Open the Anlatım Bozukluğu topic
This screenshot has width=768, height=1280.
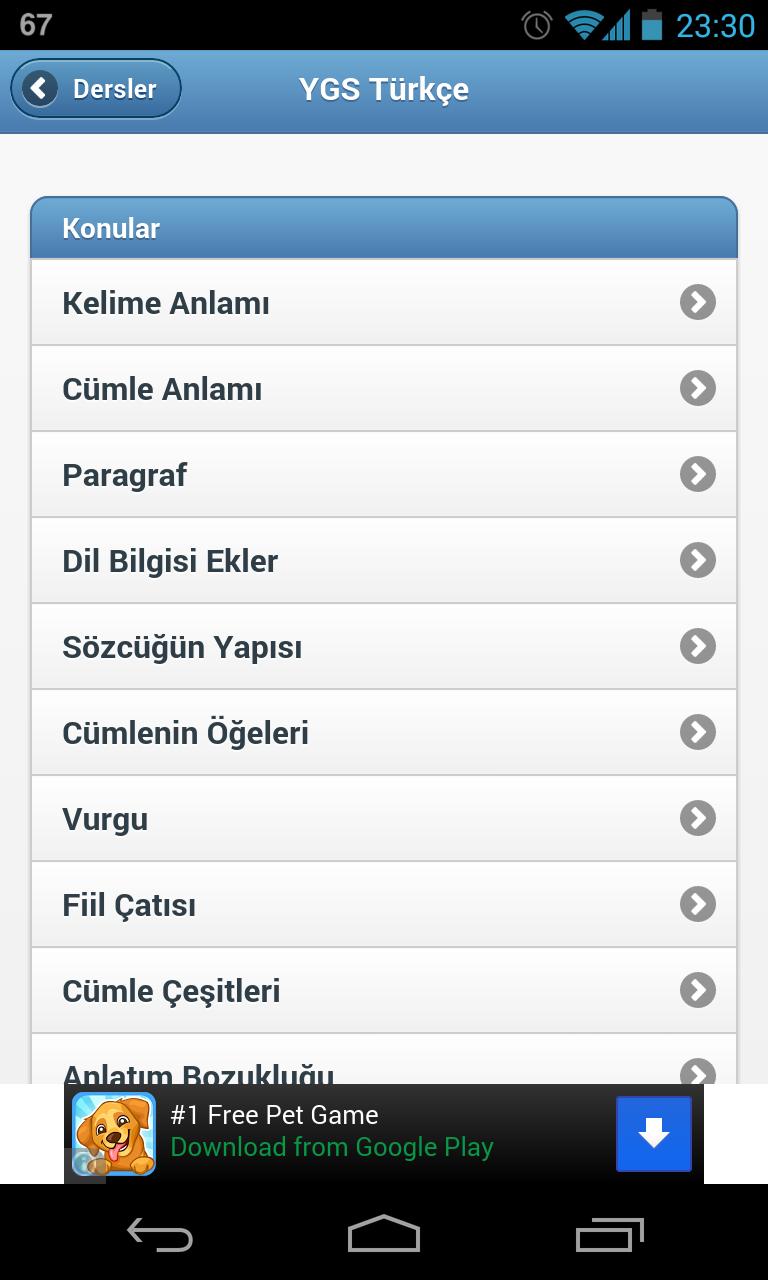383,1066
